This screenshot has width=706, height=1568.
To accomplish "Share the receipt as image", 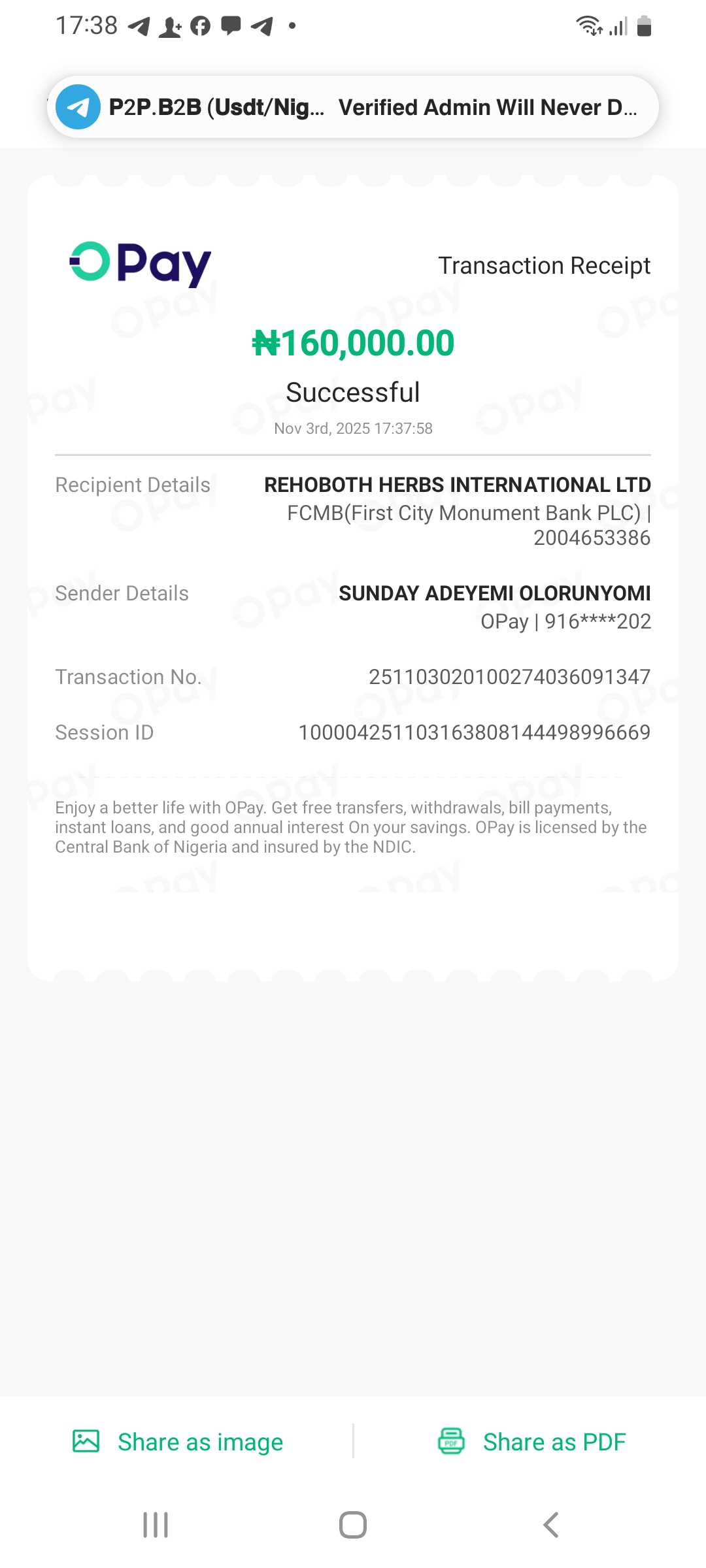I will 178,1442.
